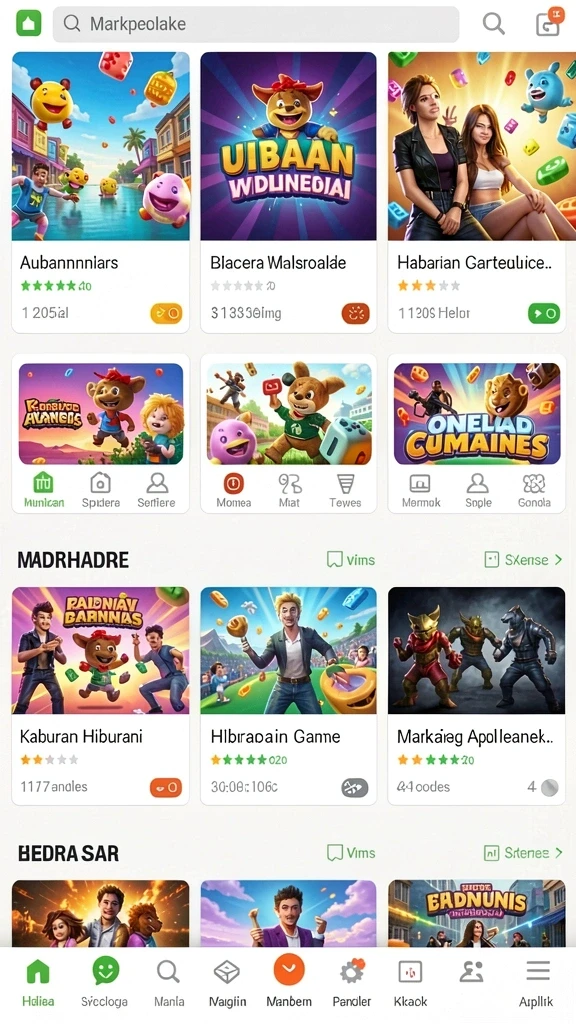Switch to the Svcloga tab
Screen dimensions: 576x1024
[x=104, y=982]
